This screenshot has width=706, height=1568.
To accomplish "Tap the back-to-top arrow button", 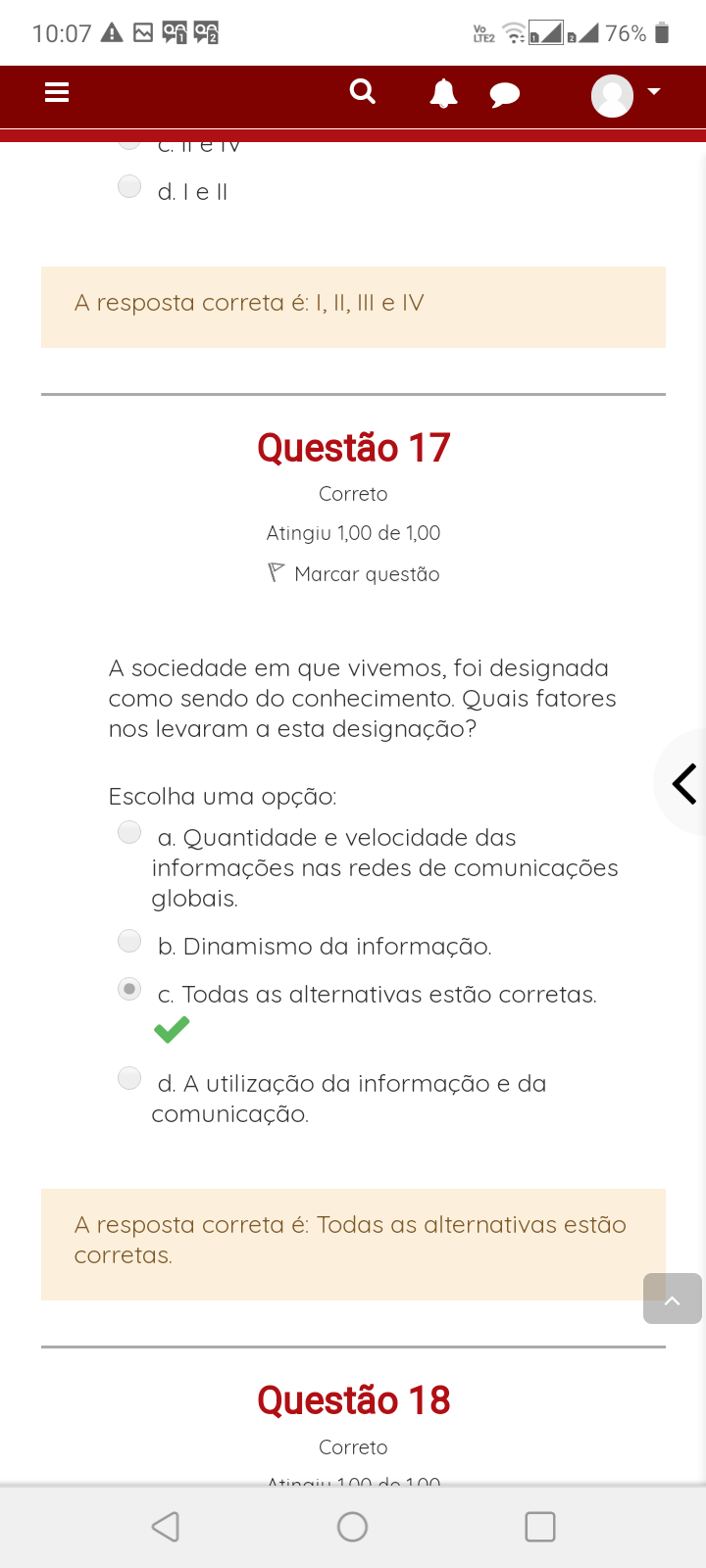I will (672, 1299).
